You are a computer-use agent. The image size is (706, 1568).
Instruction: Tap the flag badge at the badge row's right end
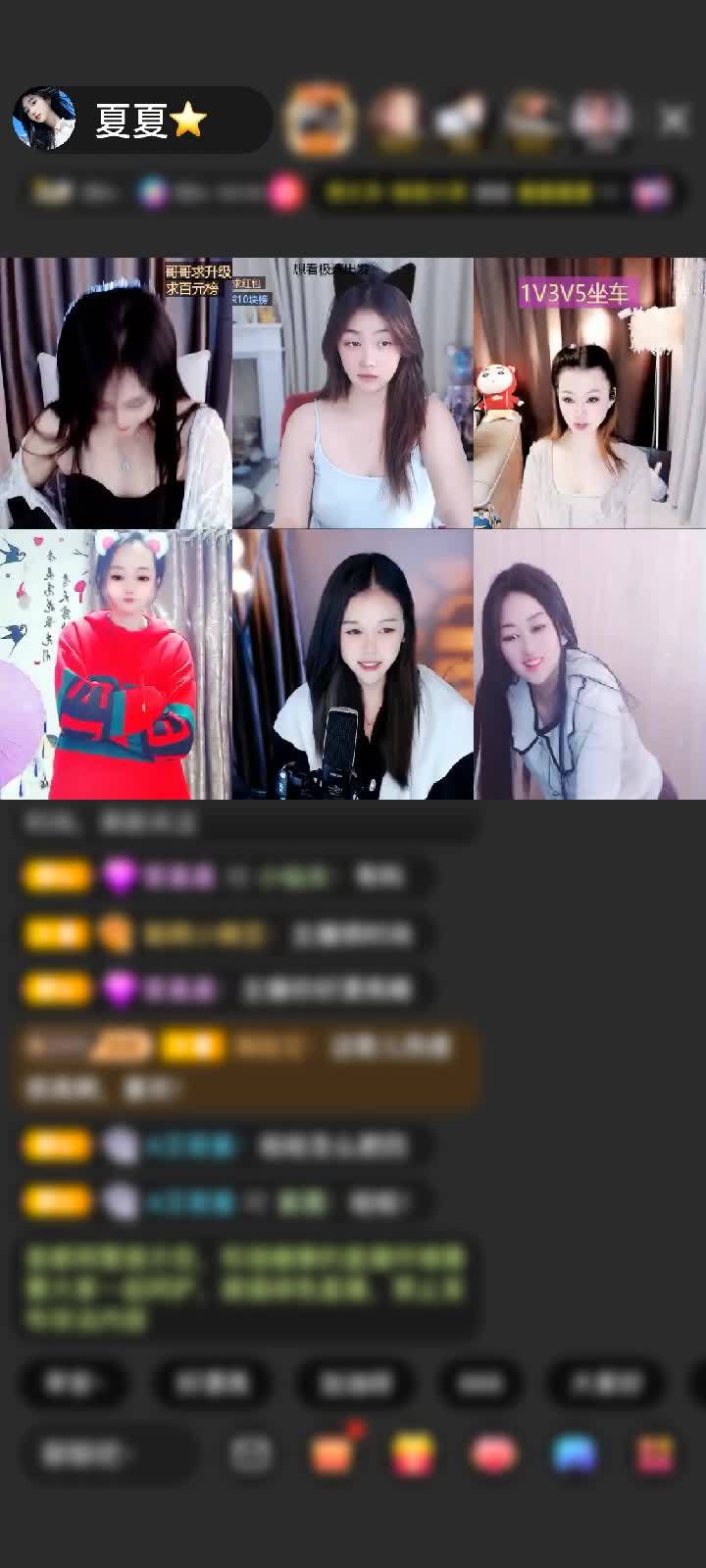click(x=653, y=192)
